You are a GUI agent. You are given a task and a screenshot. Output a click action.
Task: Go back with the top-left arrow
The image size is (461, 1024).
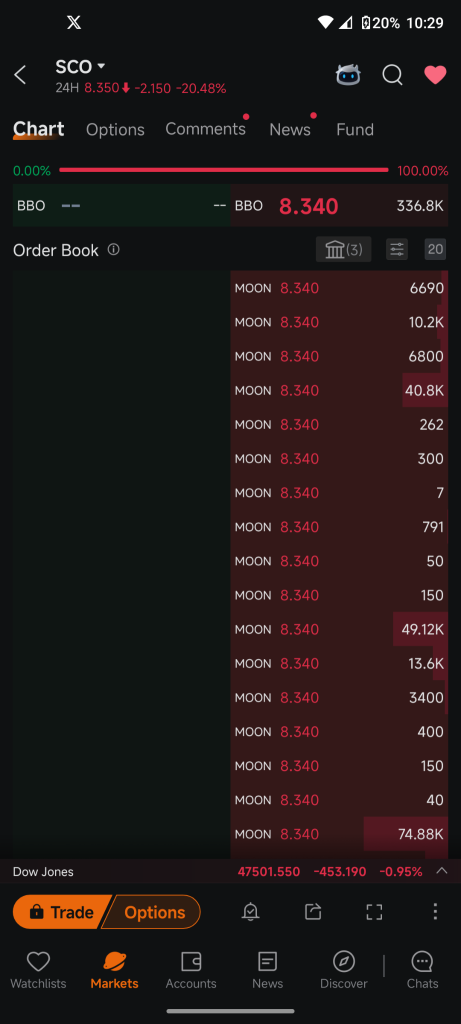coord(20,75)
